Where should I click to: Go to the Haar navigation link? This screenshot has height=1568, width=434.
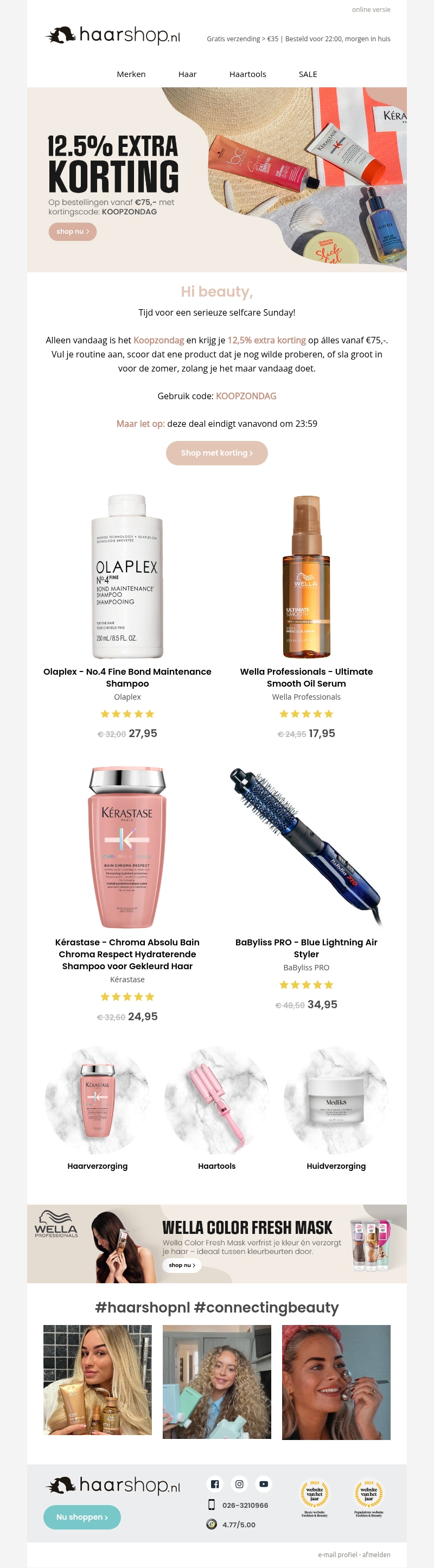click(x=187, y=74)
